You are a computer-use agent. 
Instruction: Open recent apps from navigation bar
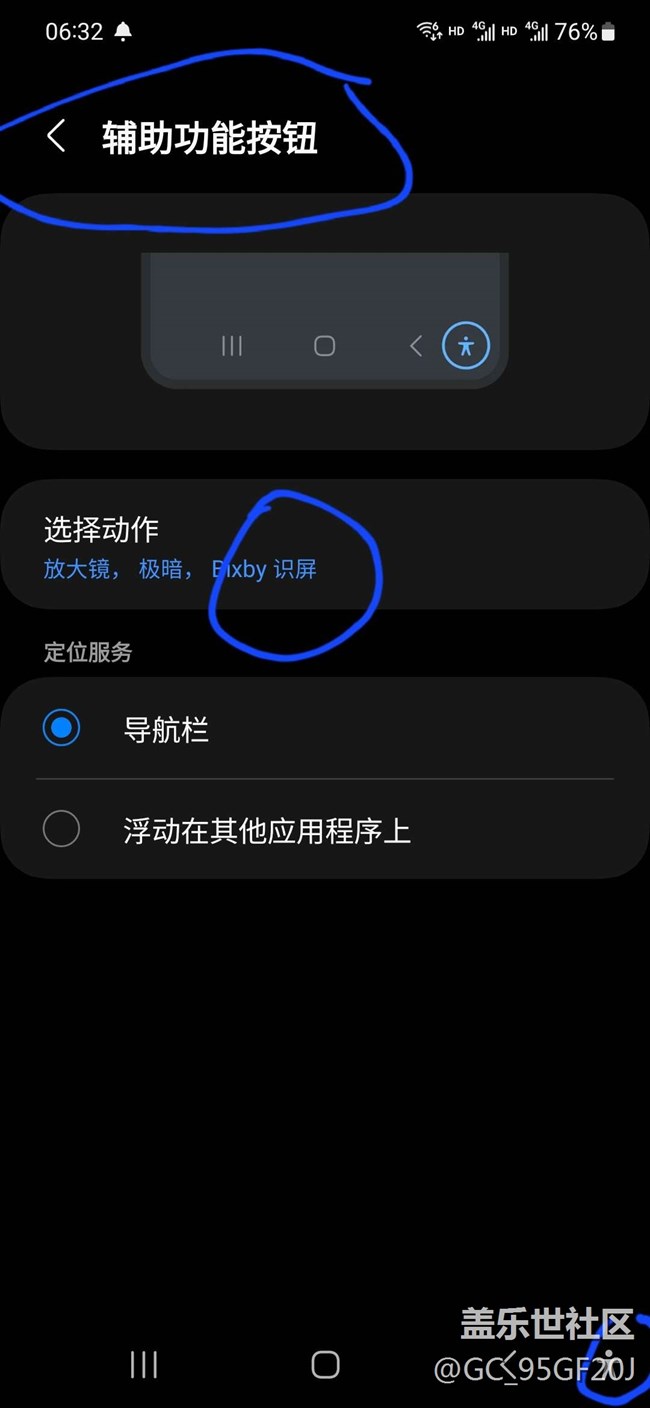point(144,1364)
